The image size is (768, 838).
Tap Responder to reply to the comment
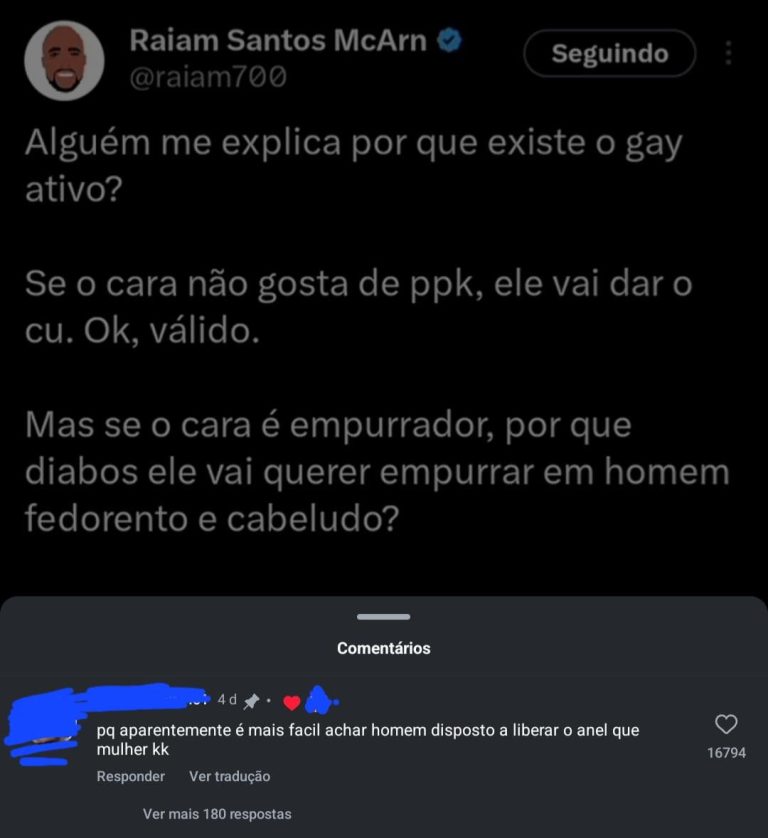pos(131,776)
